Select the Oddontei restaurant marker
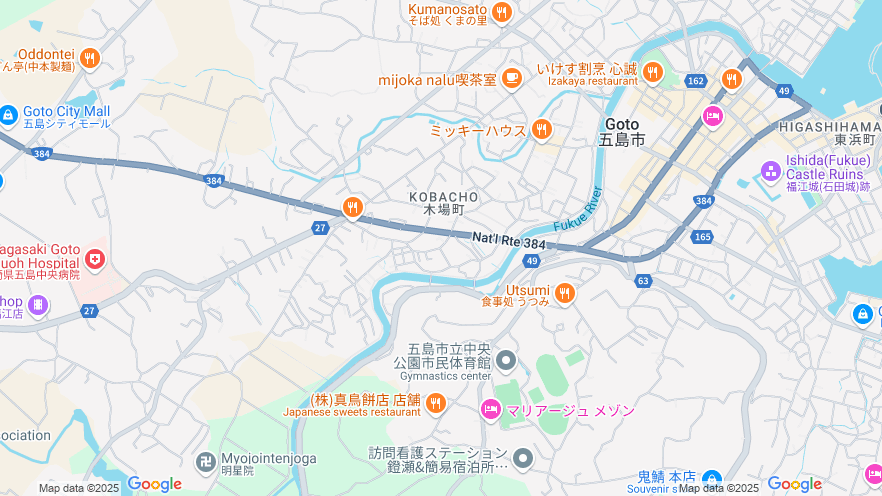Image resolution: width=882 pixels, height=496 pixels. point(90,58)
